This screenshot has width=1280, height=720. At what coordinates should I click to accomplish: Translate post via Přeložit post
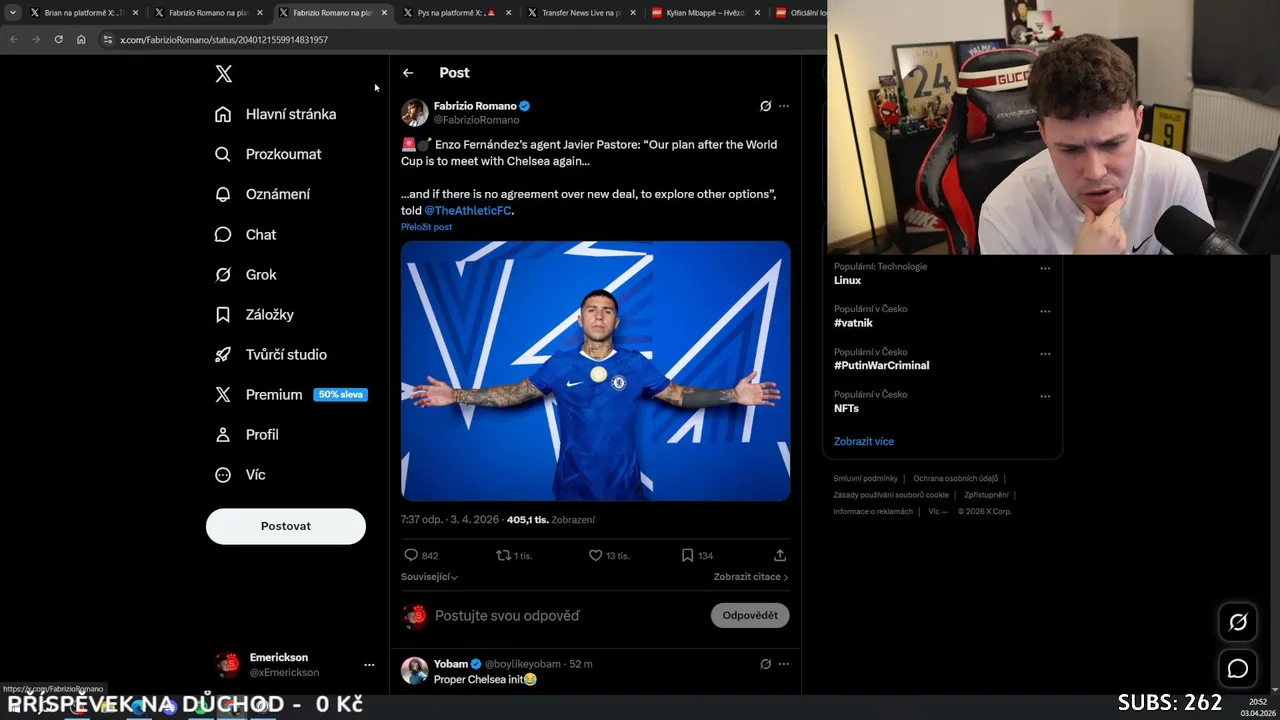(427, 227)
